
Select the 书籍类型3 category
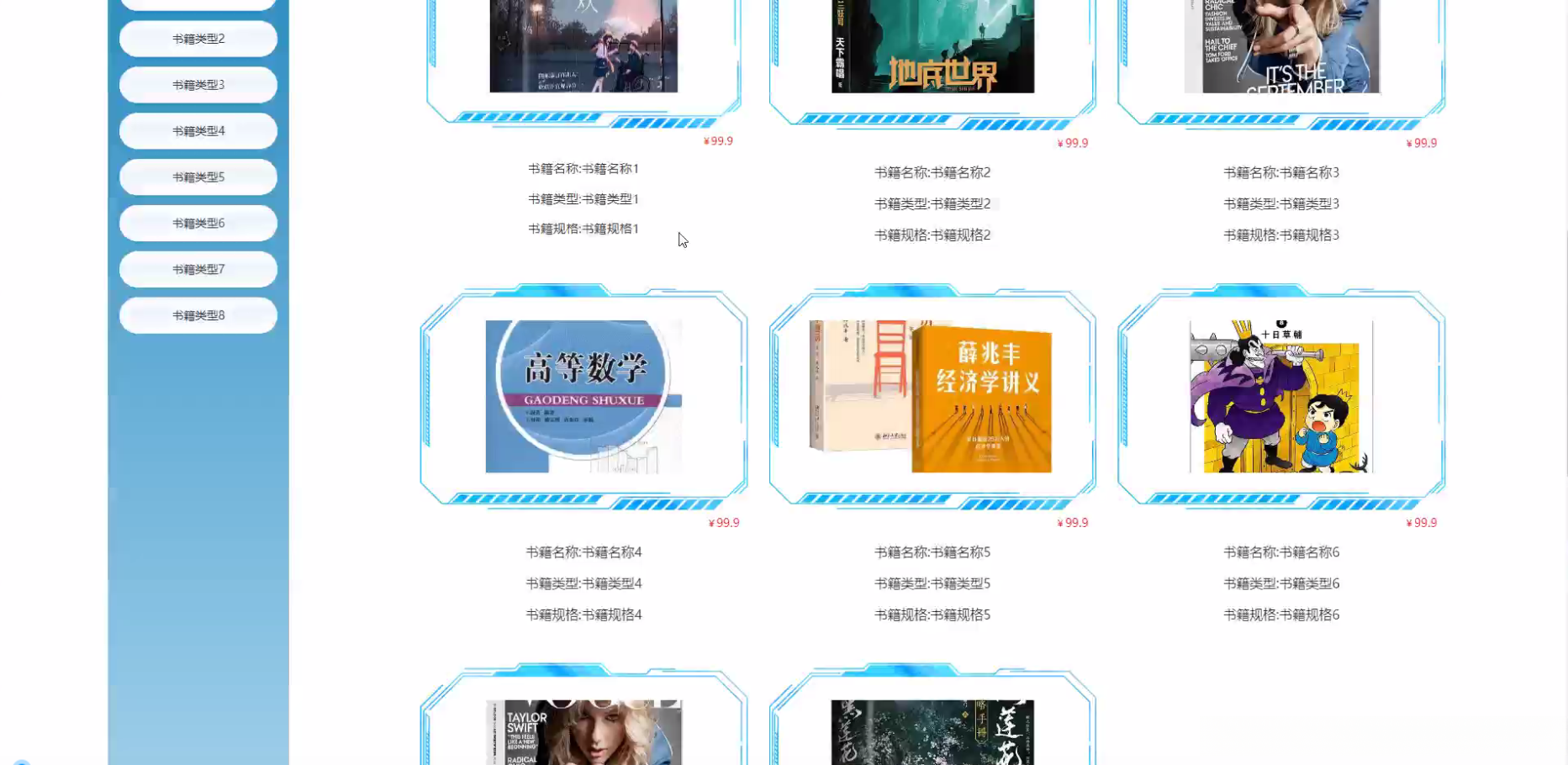click(x=198, y=85)
